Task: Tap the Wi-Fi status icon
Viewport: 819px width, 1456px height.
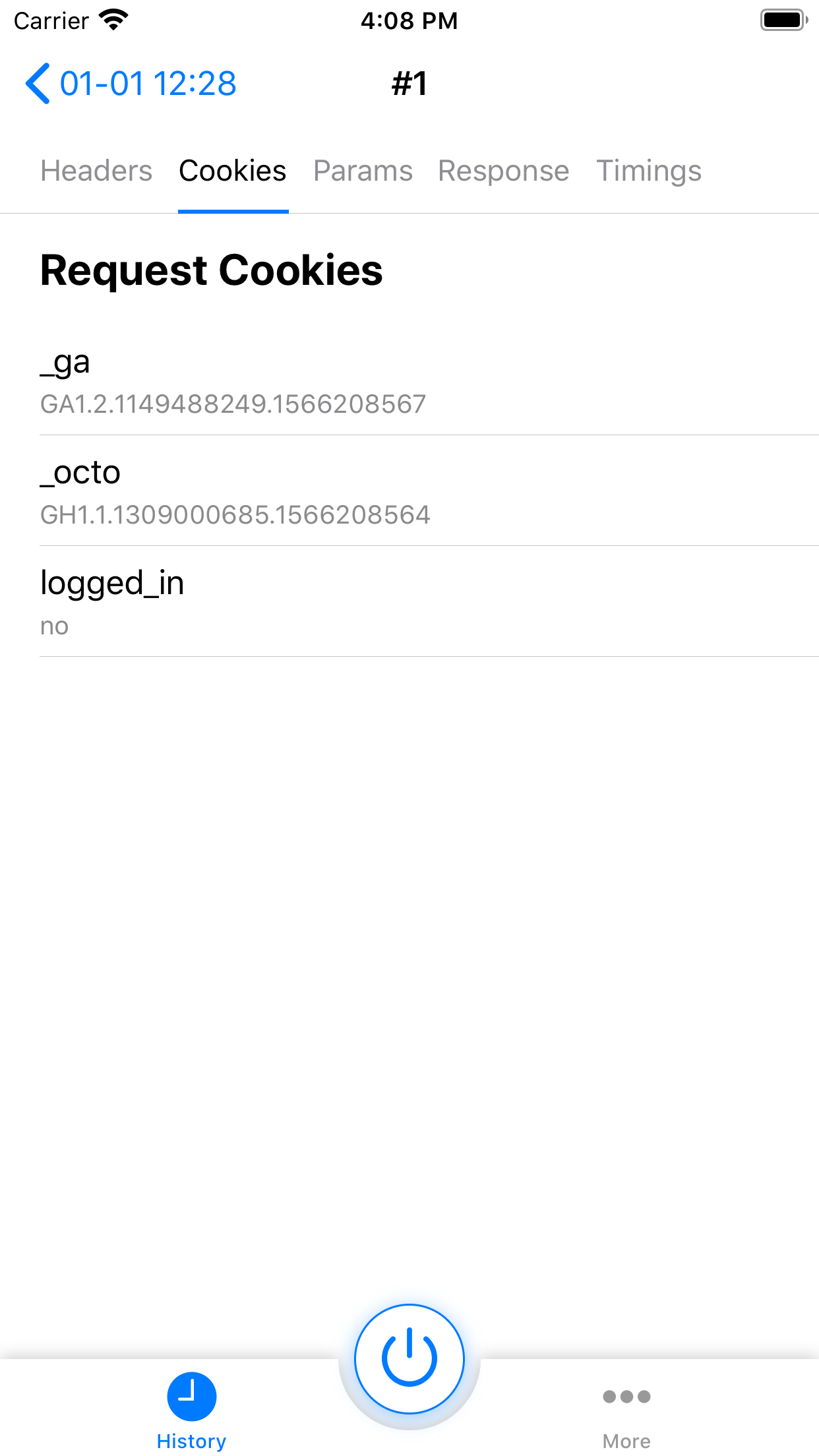Action: pyautogui.click(x=113, y=18)
